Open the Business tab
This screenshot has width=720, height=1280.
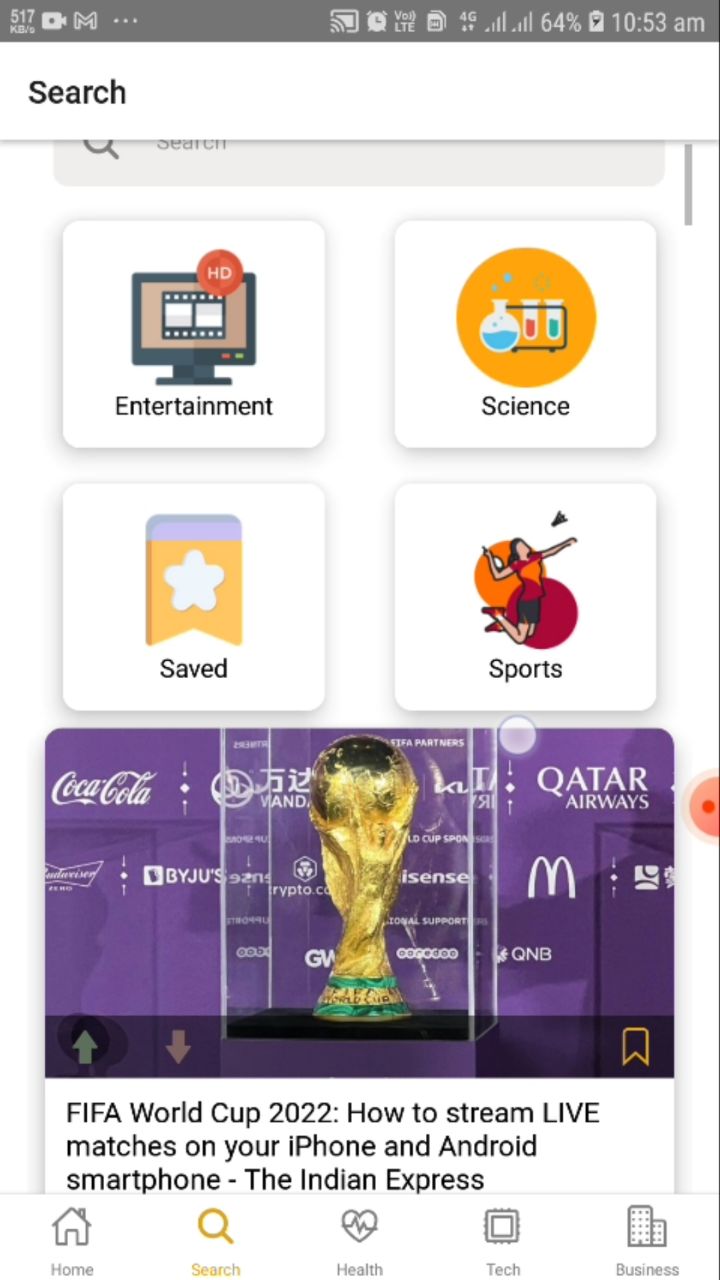647,1240
